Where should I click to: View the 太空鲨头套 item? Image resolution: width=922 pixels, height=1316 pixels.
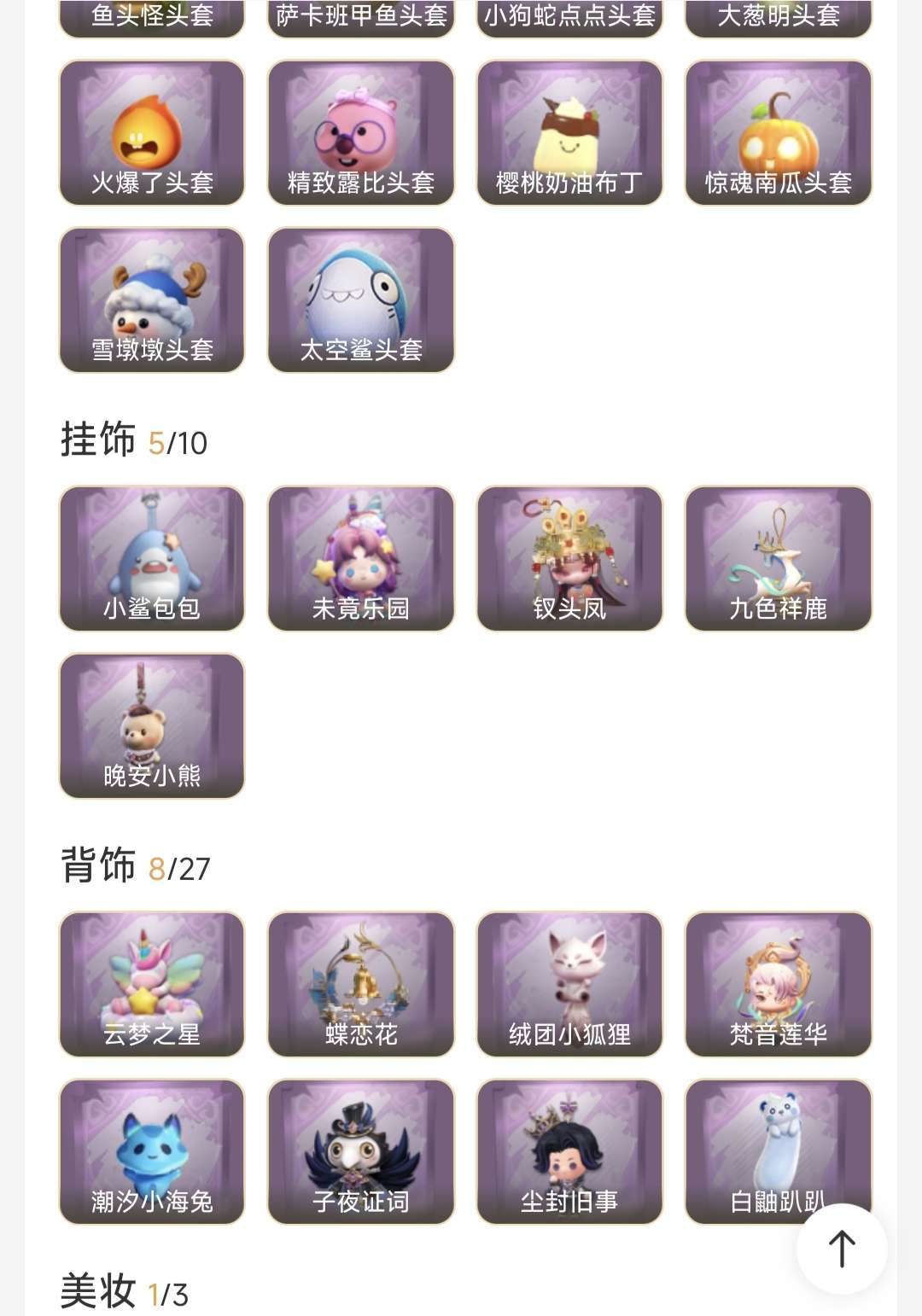(361, 300)
